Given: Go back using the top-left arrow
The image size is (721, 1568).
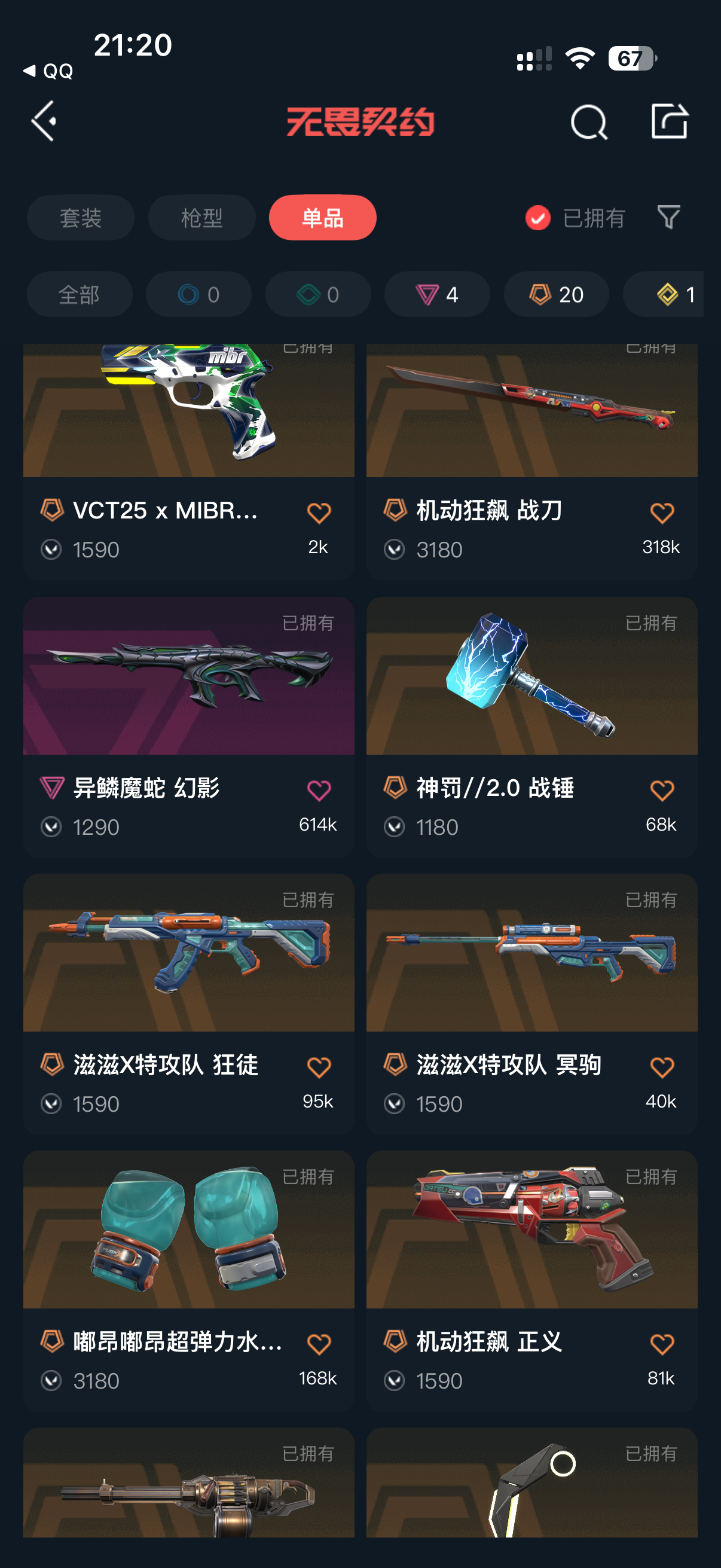Looking at the screenshot, I should pos(44,121).
